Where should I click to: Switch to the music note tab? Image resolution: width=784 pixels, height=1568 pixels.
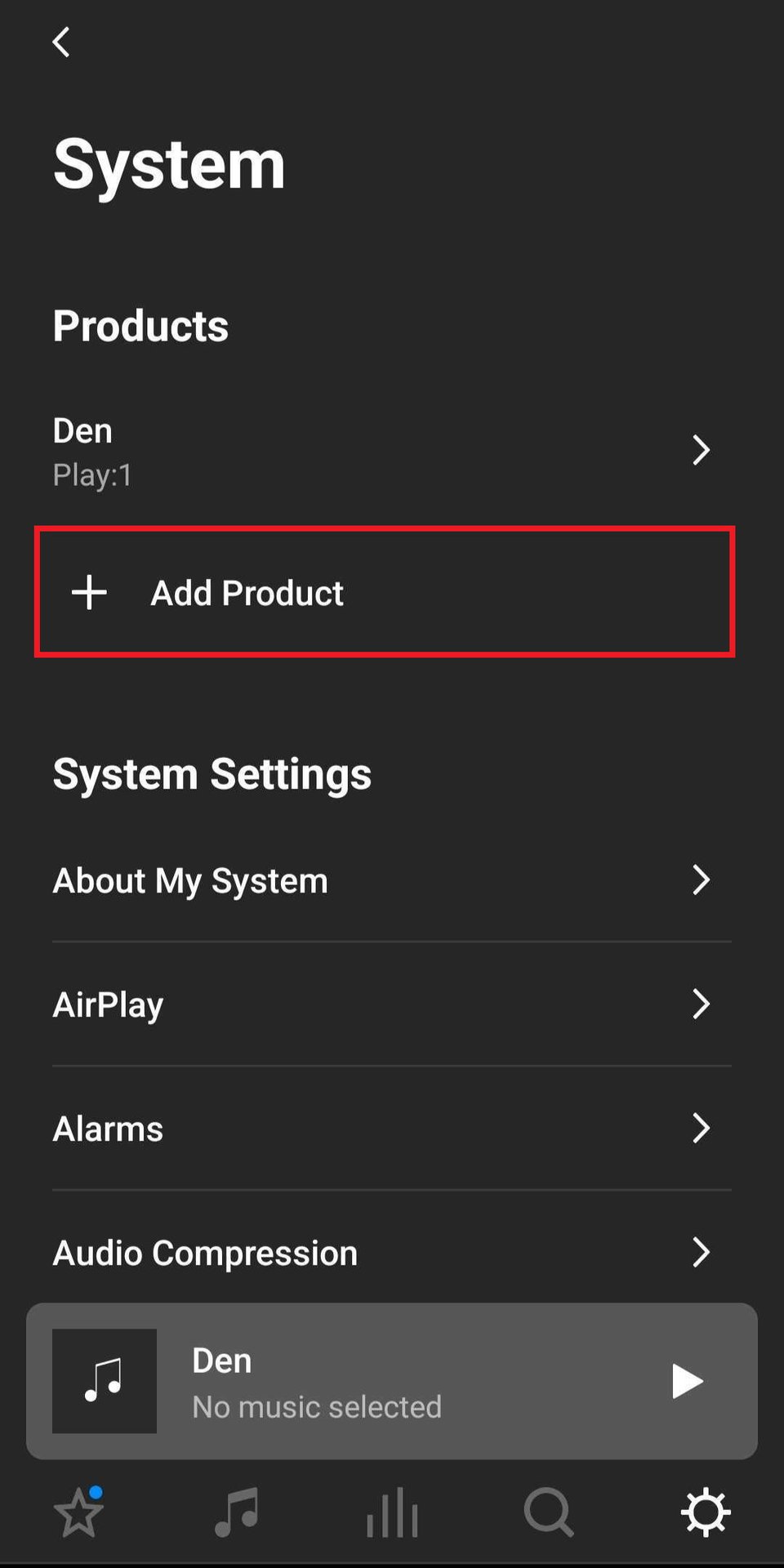236,1512
